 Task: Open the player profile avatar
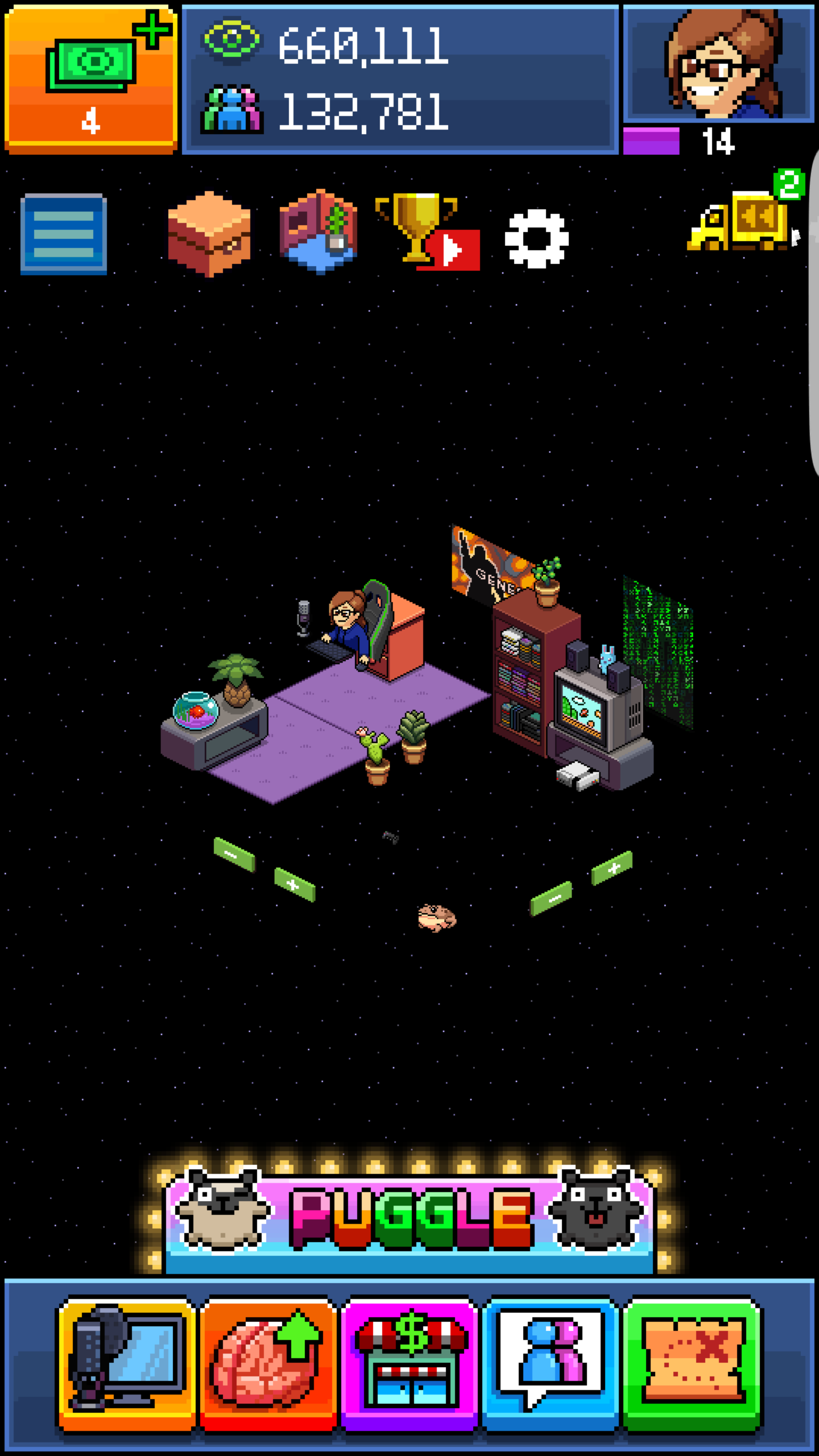pos(719,64)
